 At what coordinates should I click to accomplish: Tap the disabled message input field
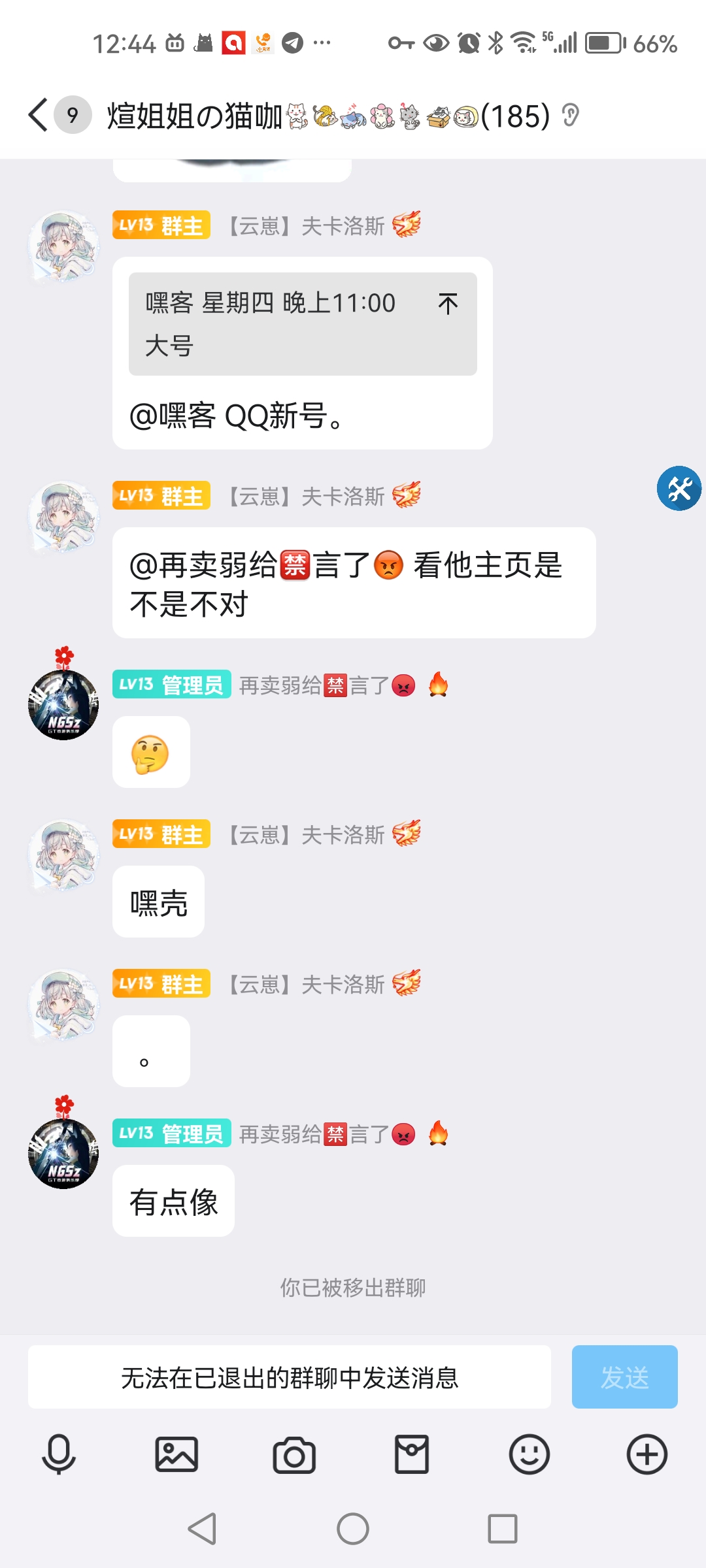click(289, 1377)
